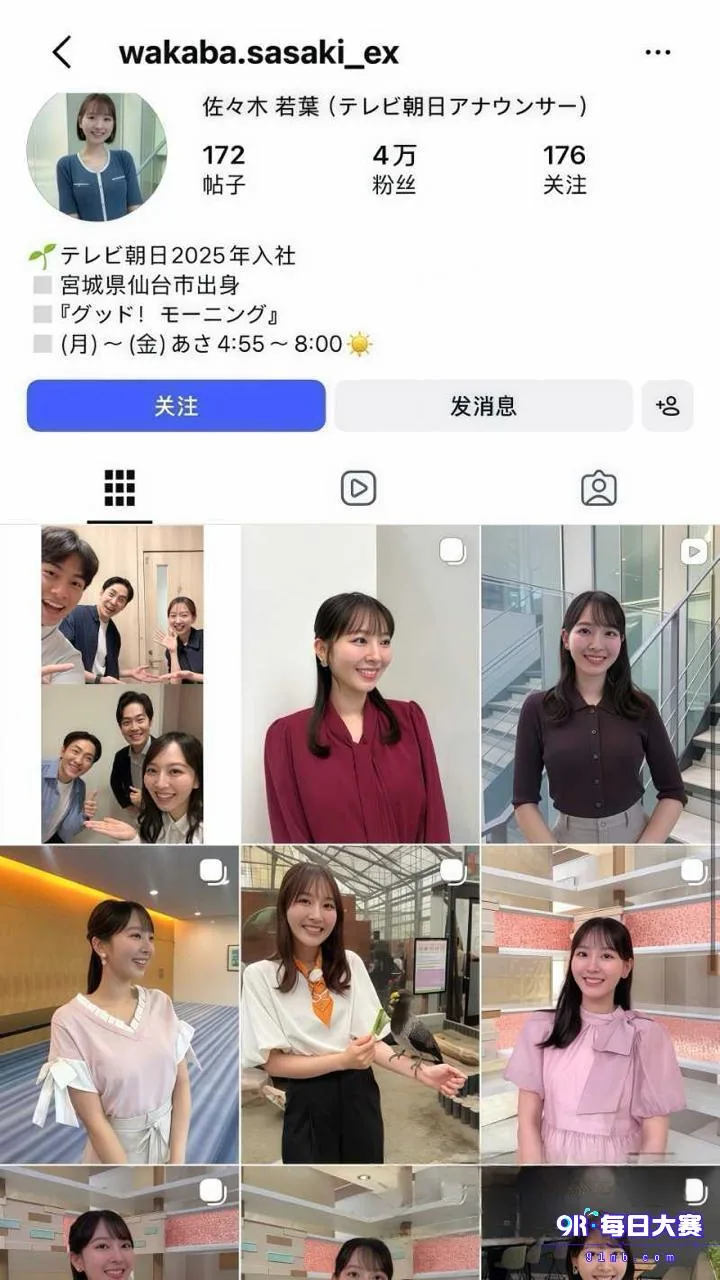Open the post with burgundy blouse
The height and width of the screenshot is (1280, 720).
360,684
